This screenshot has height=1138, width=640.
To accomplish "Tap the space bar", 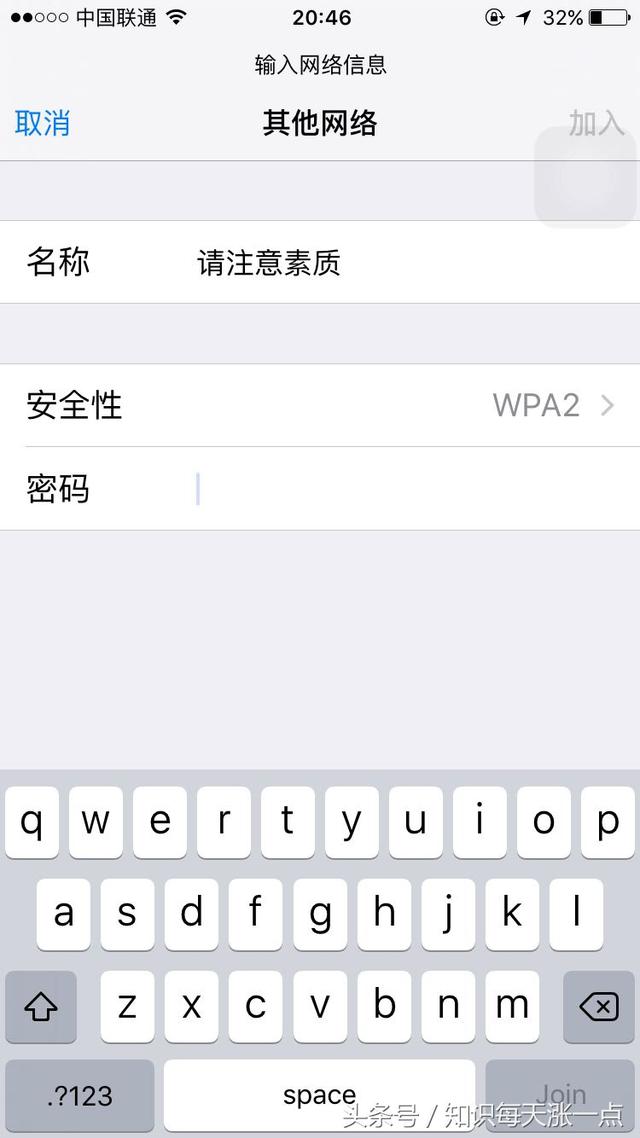I will [319, 1095].
